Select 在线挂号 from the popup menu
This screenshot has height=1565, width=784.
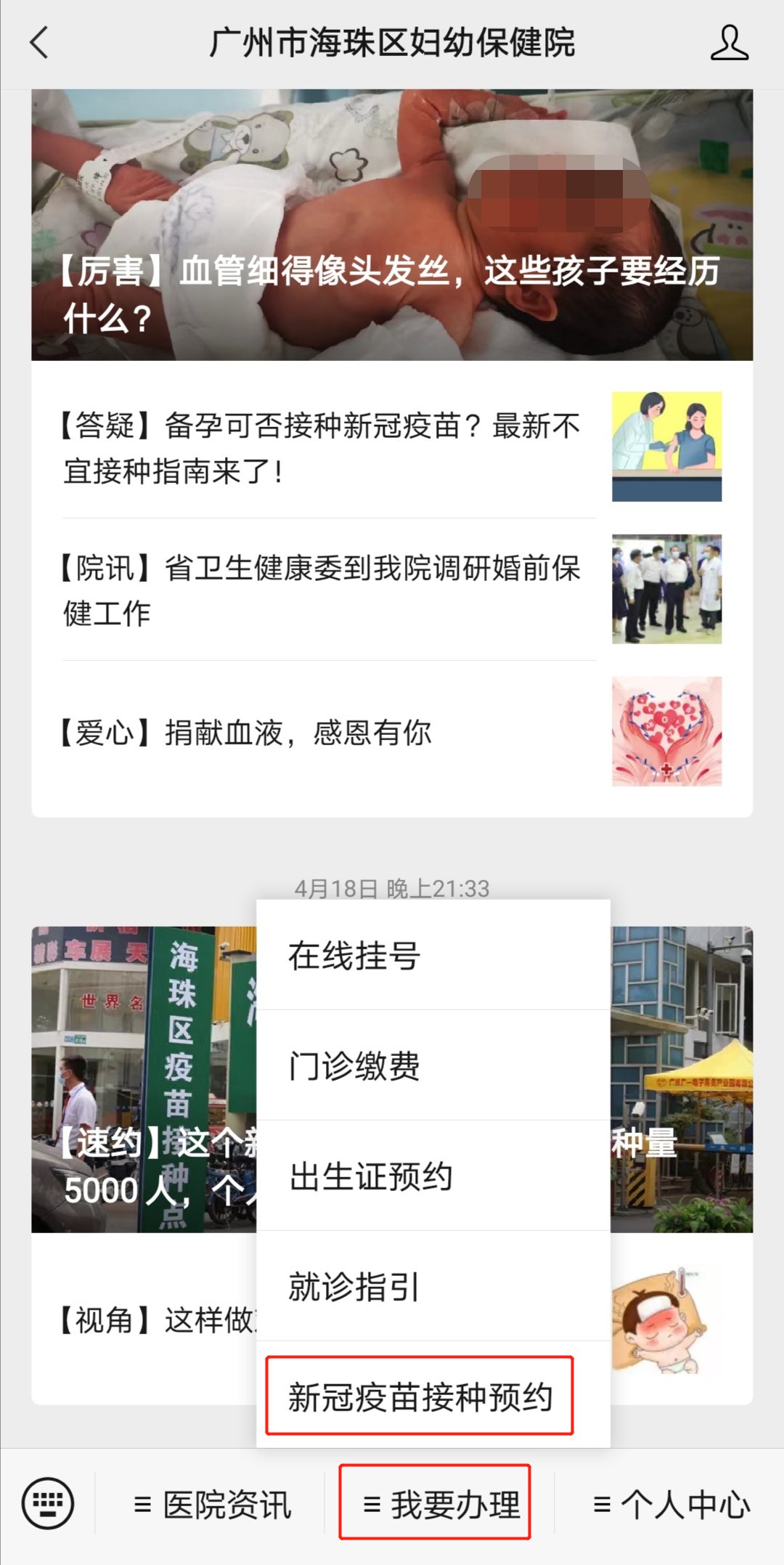coord(433,956)
